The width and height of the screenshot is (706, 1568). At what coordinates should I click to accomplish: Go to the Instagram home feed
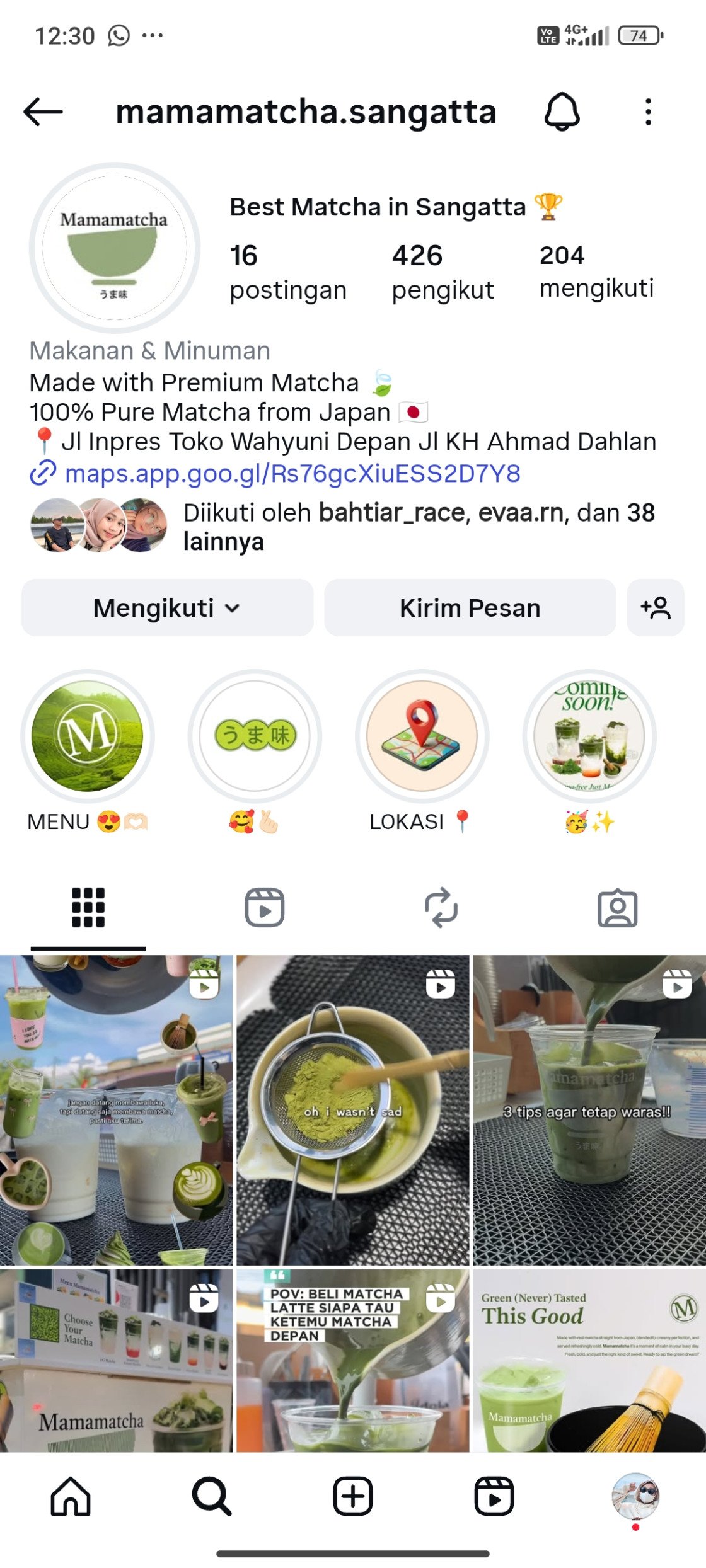click(x=71, y=1496)
